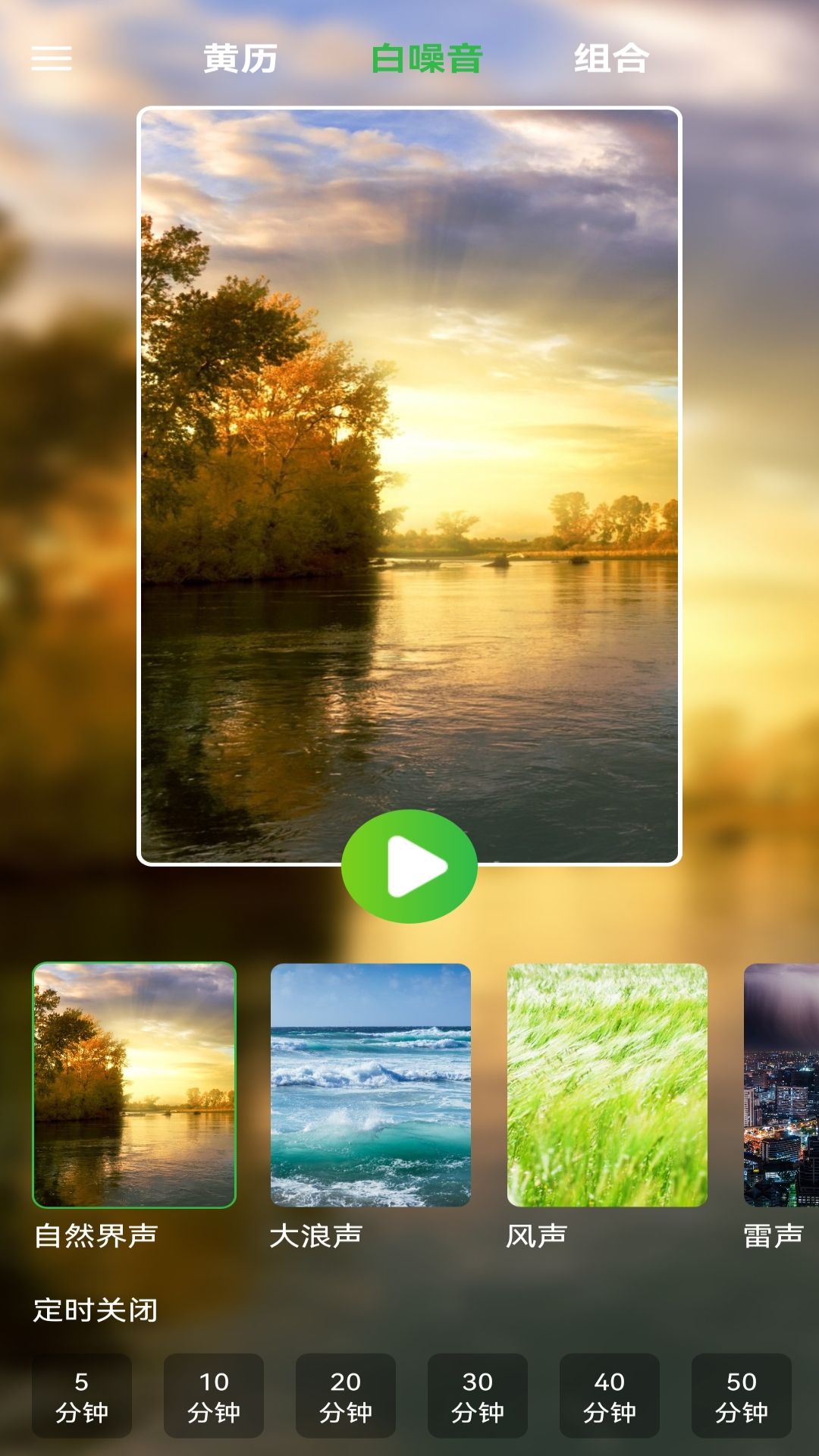Pick the 50 分钟 timer option
The height and width of the screenshot is (1456, 819).
point(742,1396)
